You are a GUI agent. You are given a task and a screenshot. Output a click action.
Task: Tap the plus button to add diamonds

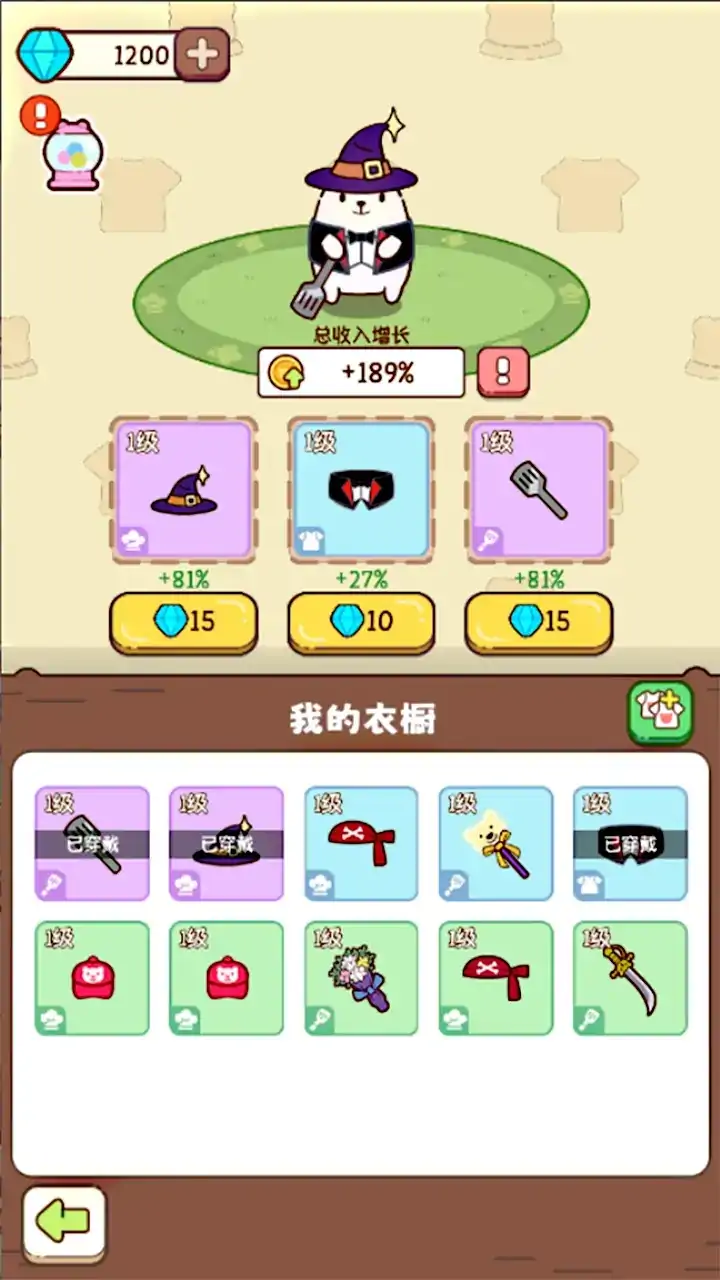pos(203,55)
